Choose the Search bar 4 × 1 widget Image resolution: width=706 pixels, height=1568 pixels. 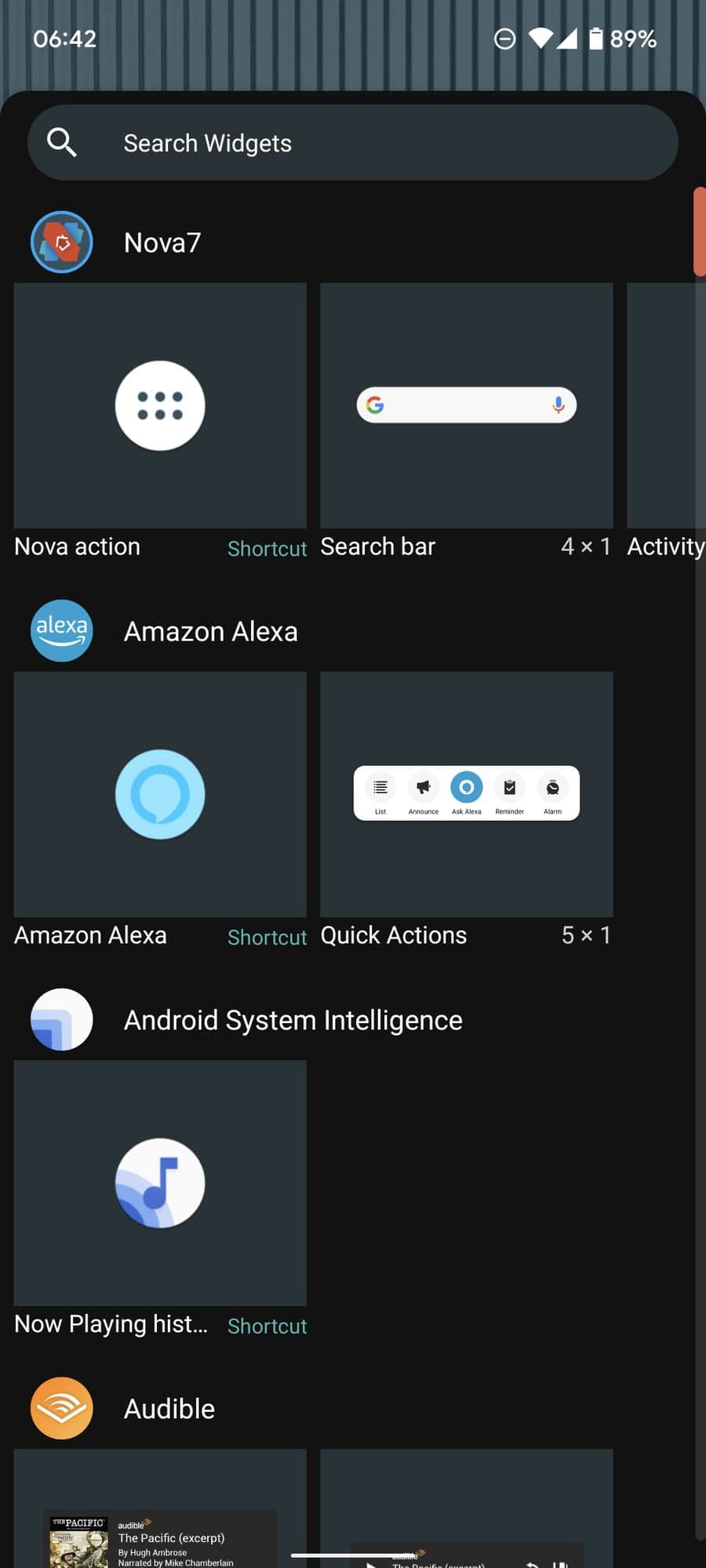pyautogui.click(x=466, y=406)
